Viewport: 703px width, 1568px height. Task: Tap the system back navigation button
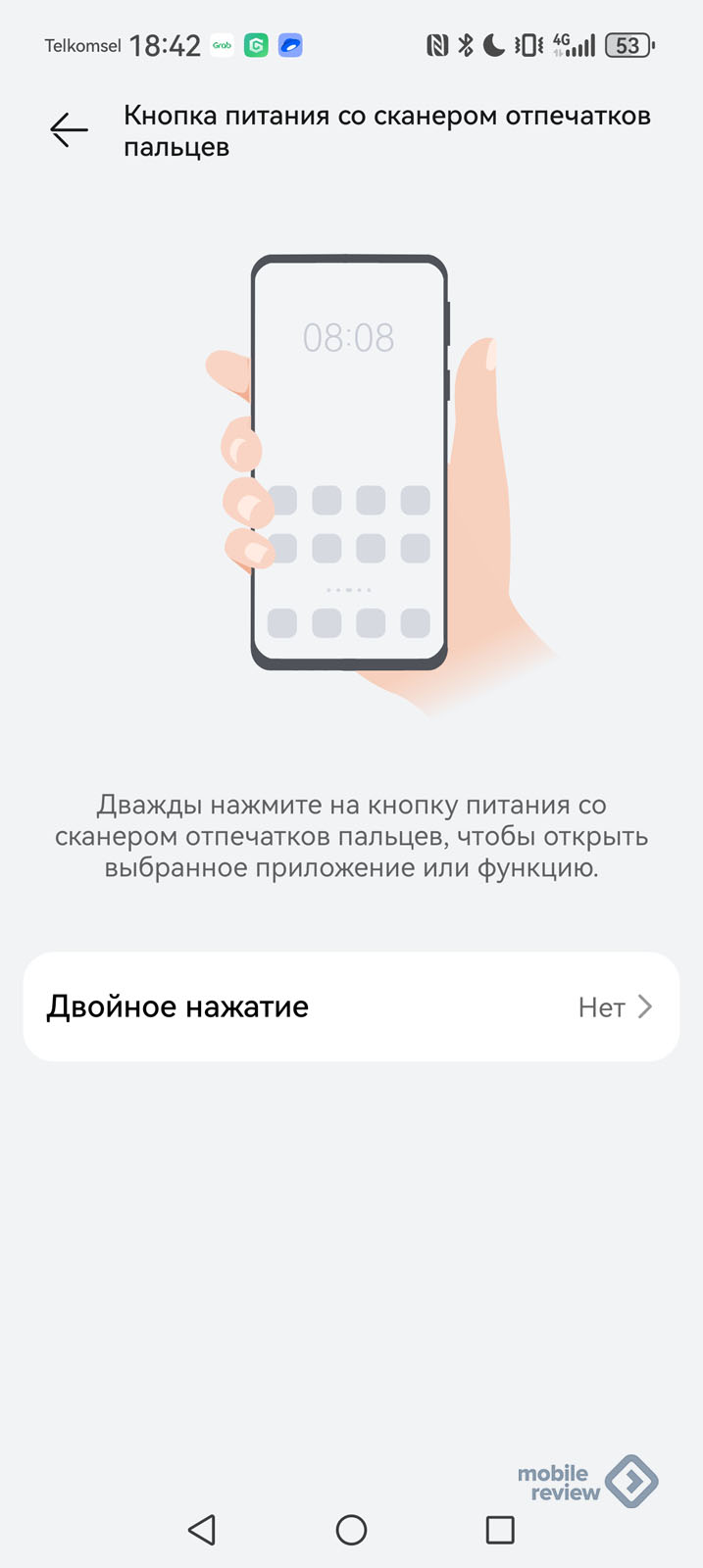pos(202,1530)
